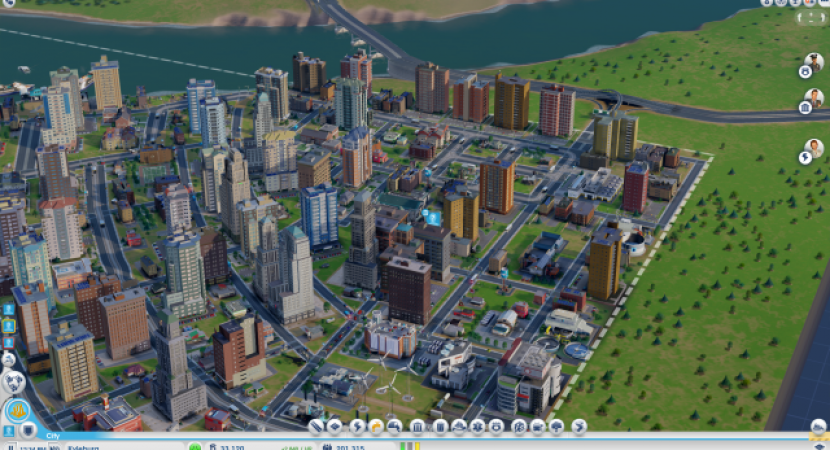This screenshot has height=450, width=830.
Task: Open the roads tool in the toolbar
Action: (x=315, y=427)
